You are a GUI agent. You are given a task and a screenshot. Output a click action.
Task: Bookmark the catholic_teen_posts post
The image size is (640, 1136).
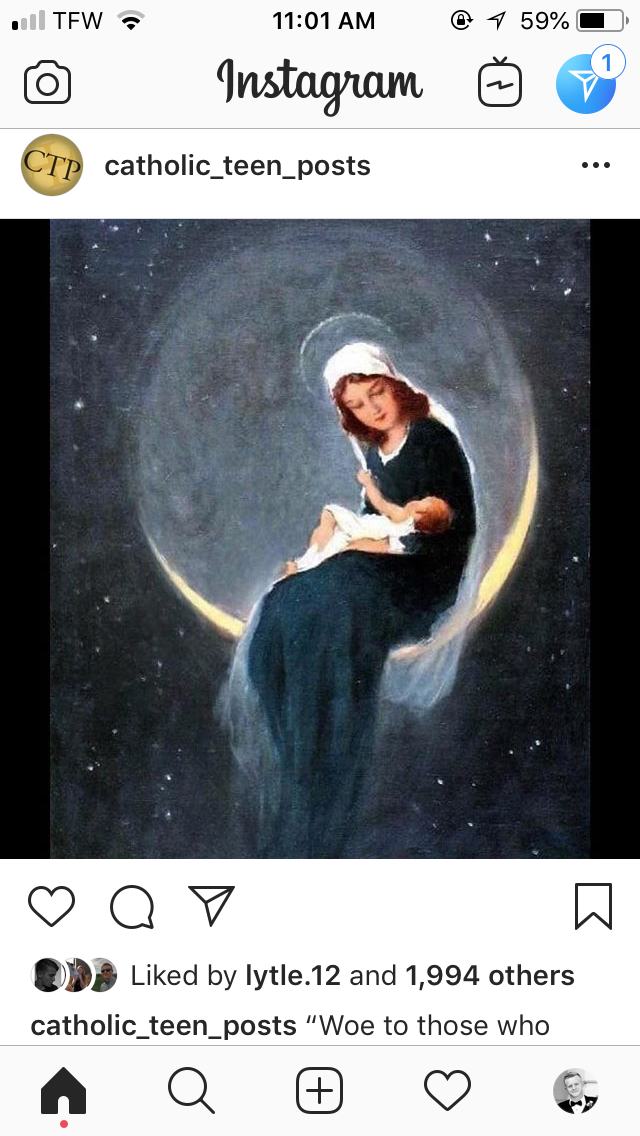click(593, 906)
